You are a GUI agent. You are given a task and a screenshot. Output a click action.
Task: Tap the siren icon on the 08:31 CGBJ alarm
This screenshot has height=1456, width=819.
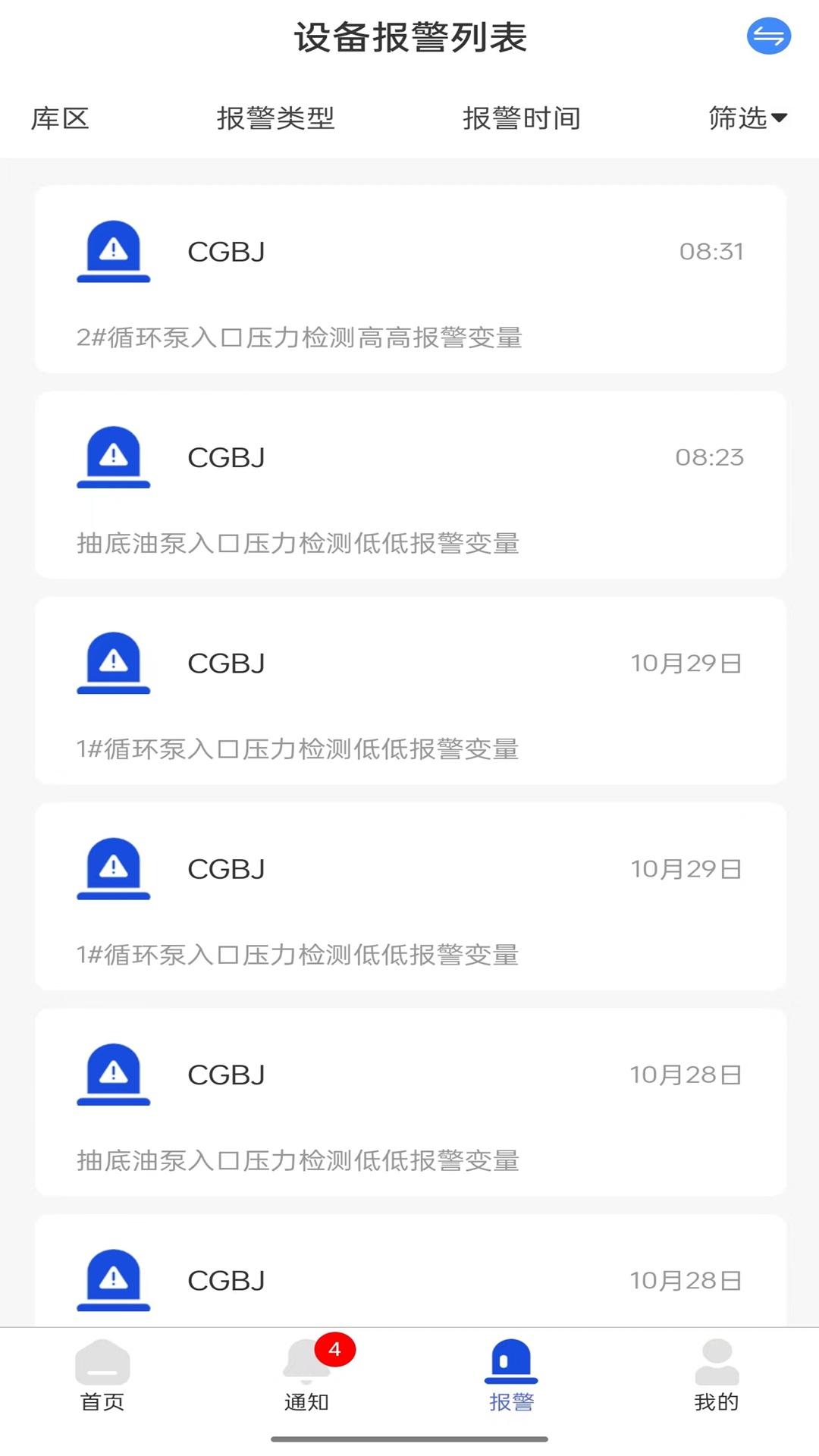click(x=113, y=252)
